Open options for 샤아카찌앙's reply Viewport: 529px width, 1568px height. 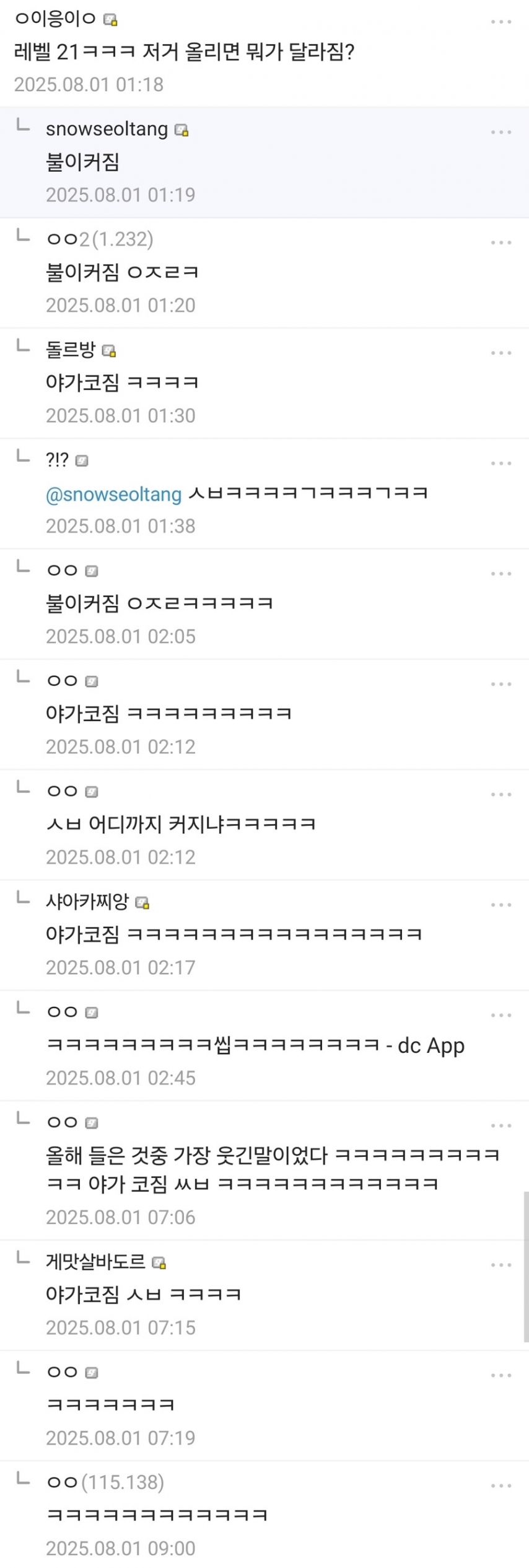pyautogui.click(x=501, y=905)
